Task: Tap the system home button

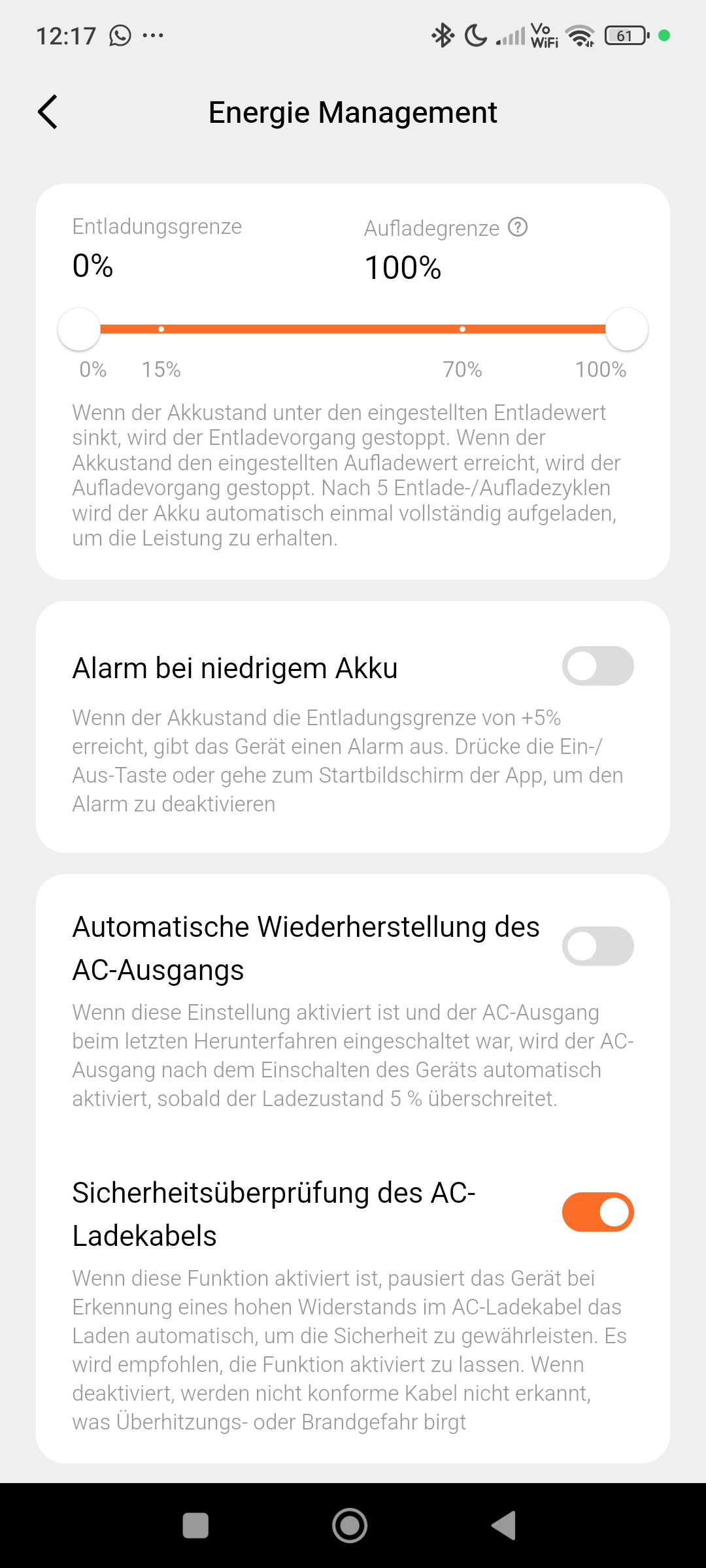Action: click(350, 1526)
